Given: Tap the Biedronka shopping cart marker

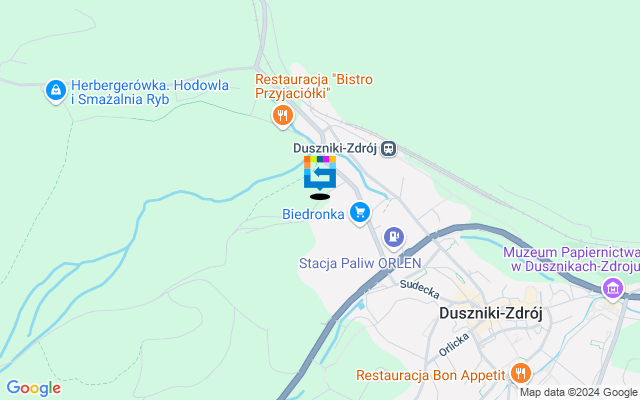Looking at the screenshot, I should coord(361,212).
